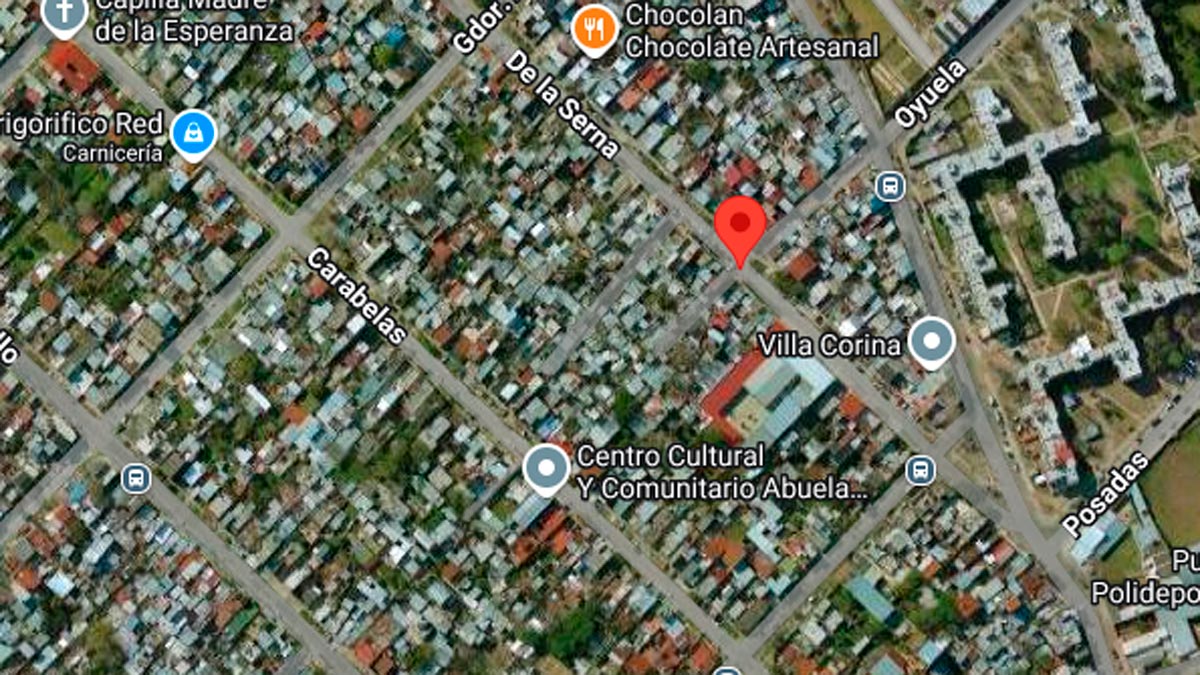Open the Villa Corina place marker
This screenshot has height=675, width=1200.
pyautogui.click(x=932, y=342)
